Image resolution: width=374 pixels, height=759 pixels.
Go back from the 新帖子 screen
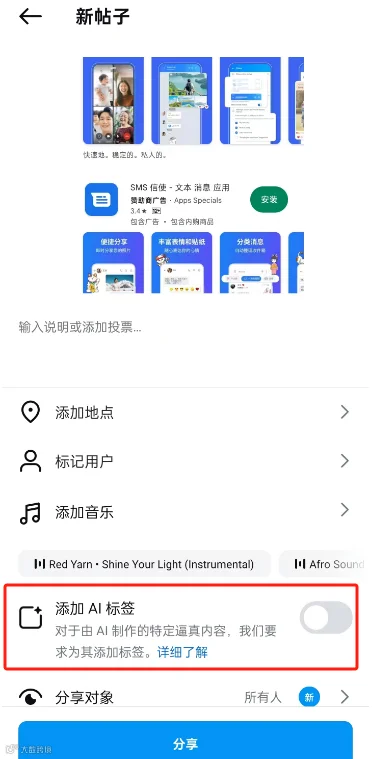30,16
